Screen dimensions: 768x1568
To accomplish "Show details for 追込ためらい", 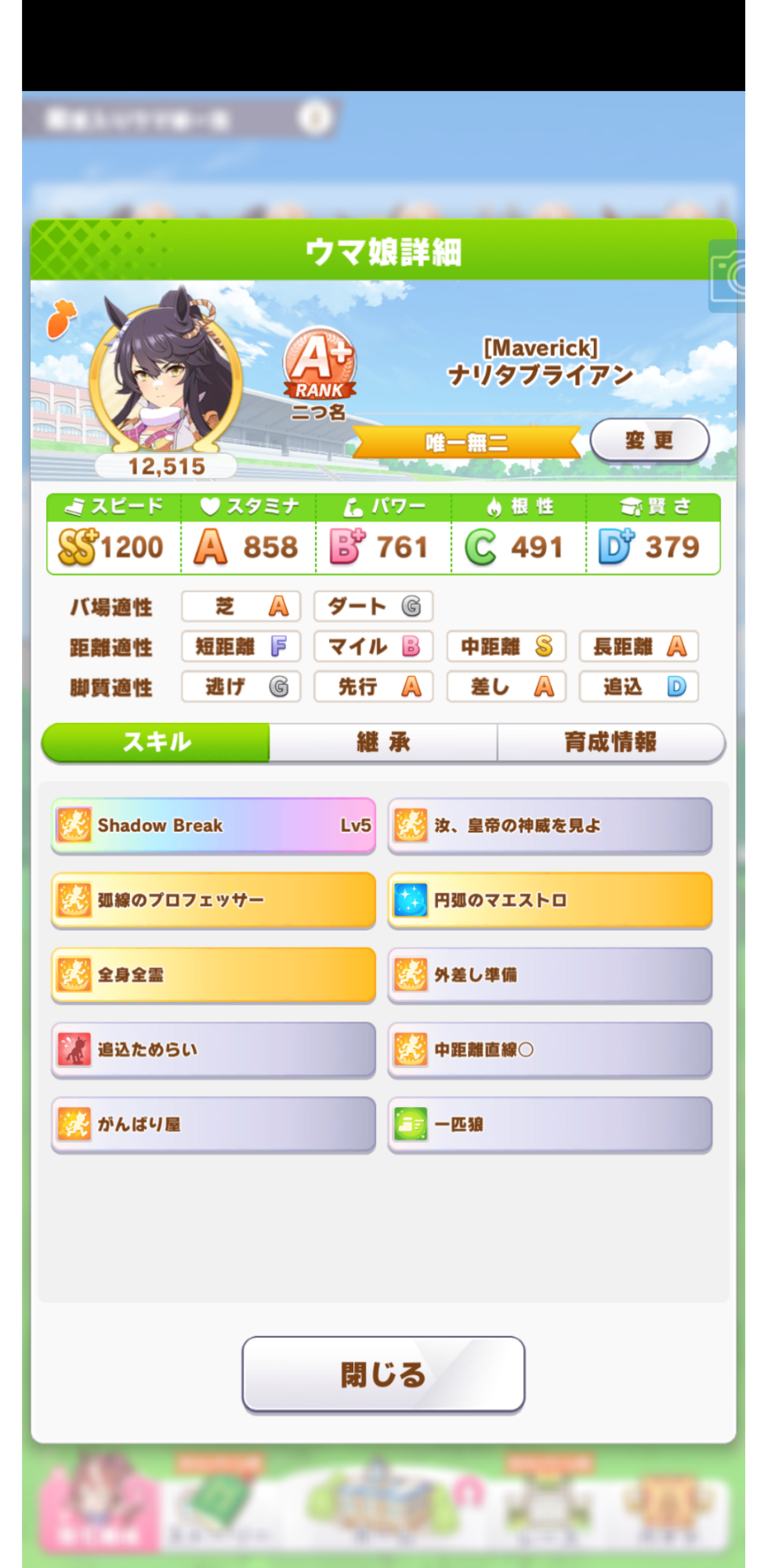I will coord(213,1049).
